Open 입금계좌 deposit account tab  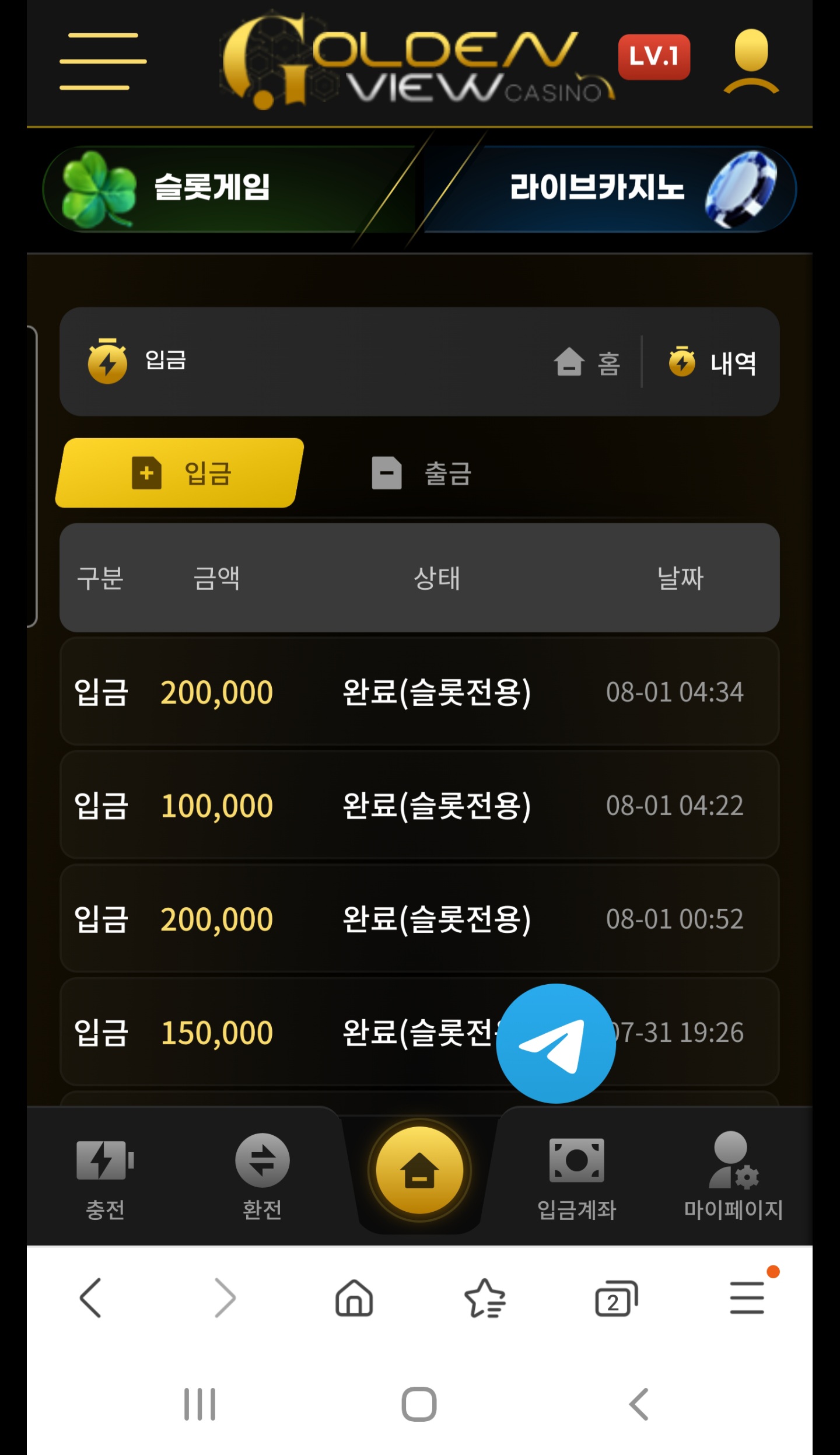[x=576, y=1175]
